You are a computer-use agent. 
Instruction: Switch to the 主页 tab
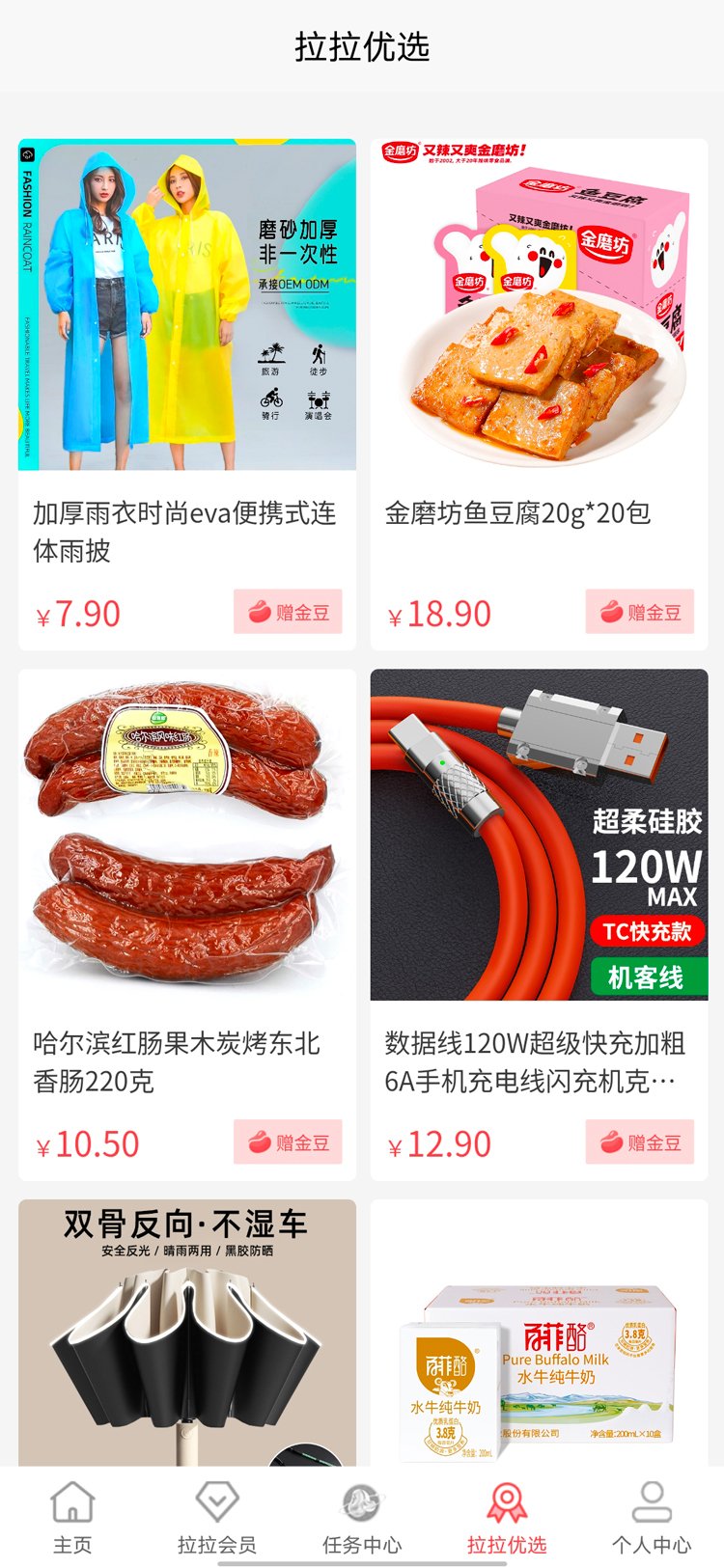point(72,1517)
